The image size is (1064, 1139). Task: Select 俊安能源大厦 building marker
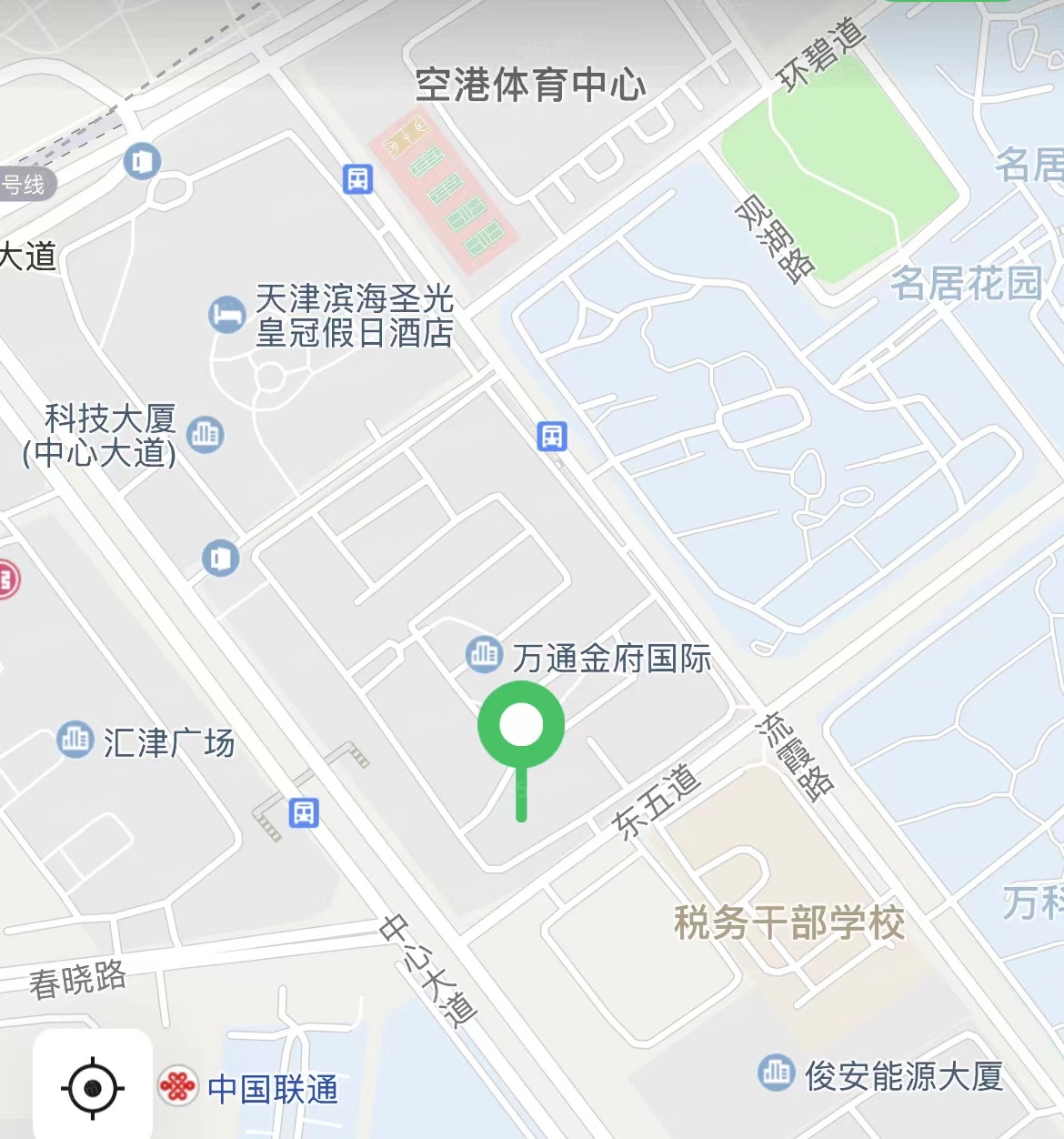point(776,1073)
